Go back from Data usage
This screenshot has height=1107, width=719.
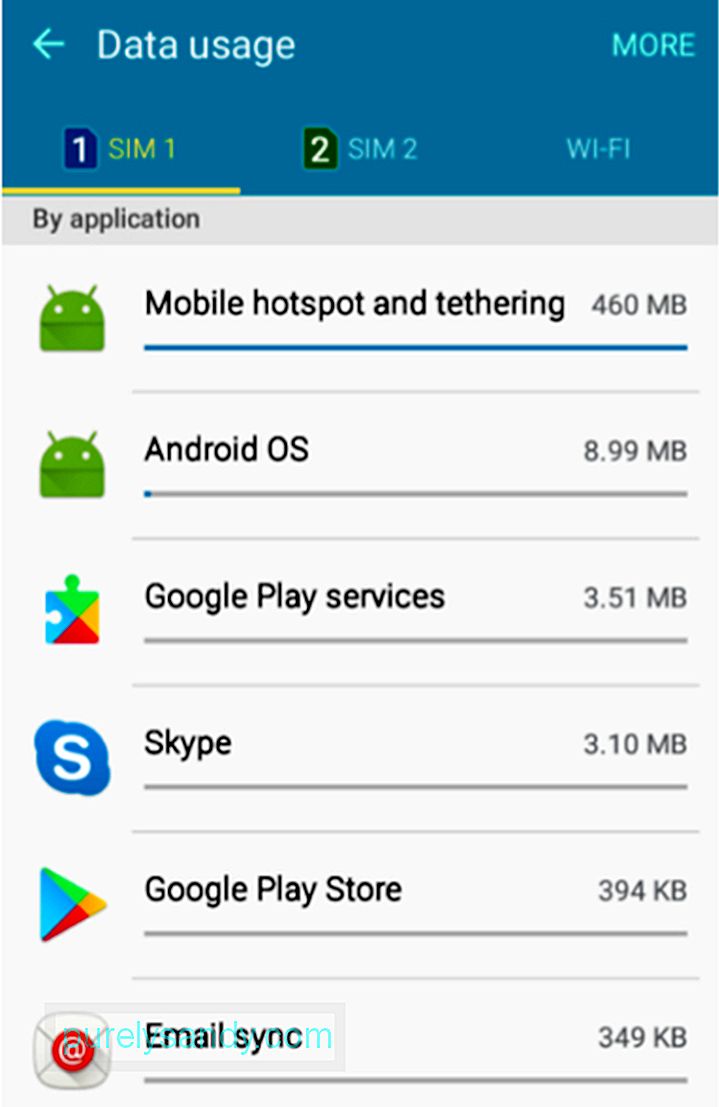tap(48, 45)
